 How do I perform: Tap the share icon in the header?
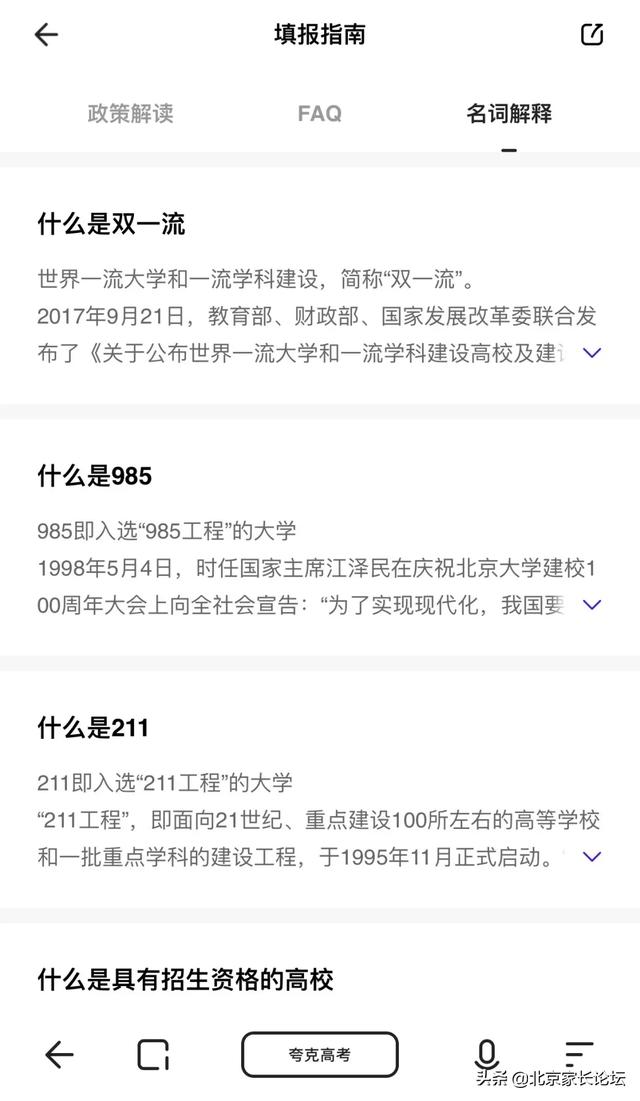click(x=592, y=34)
